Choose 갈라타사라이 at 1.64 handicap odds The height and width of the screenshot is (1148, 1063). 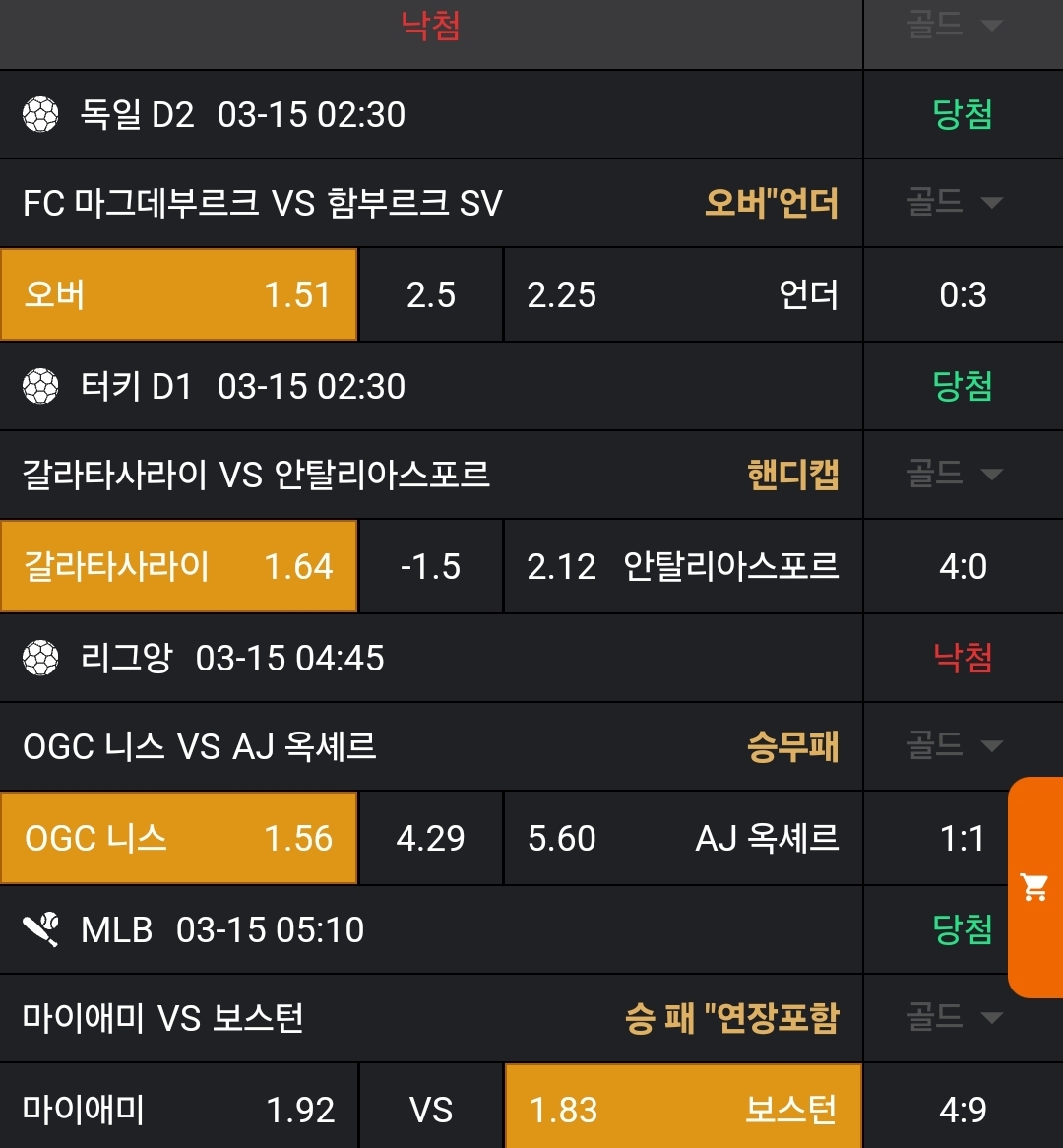(178, 566)
